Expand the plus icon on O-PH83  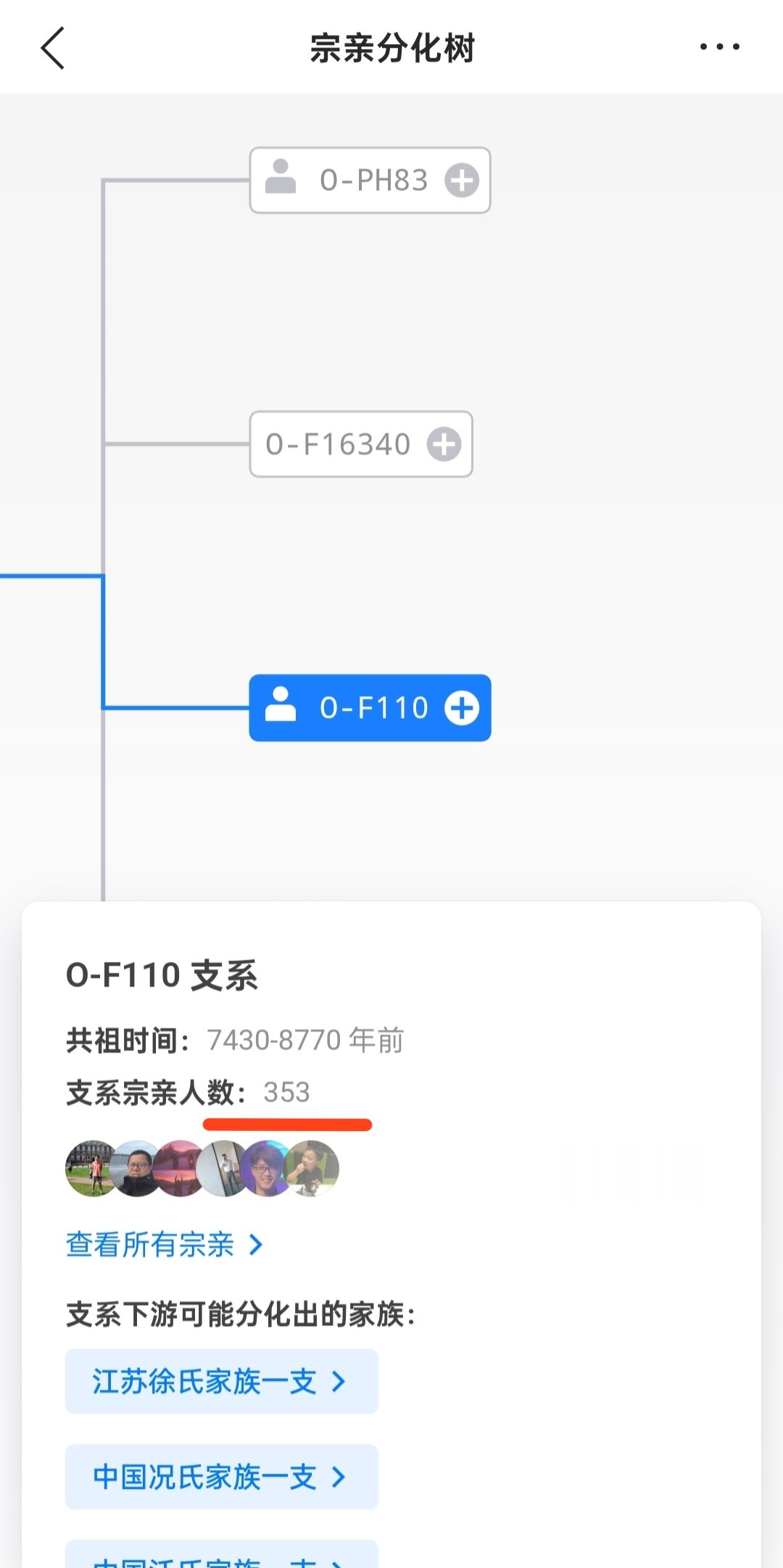pyautogui.click(x=462, y=180)
